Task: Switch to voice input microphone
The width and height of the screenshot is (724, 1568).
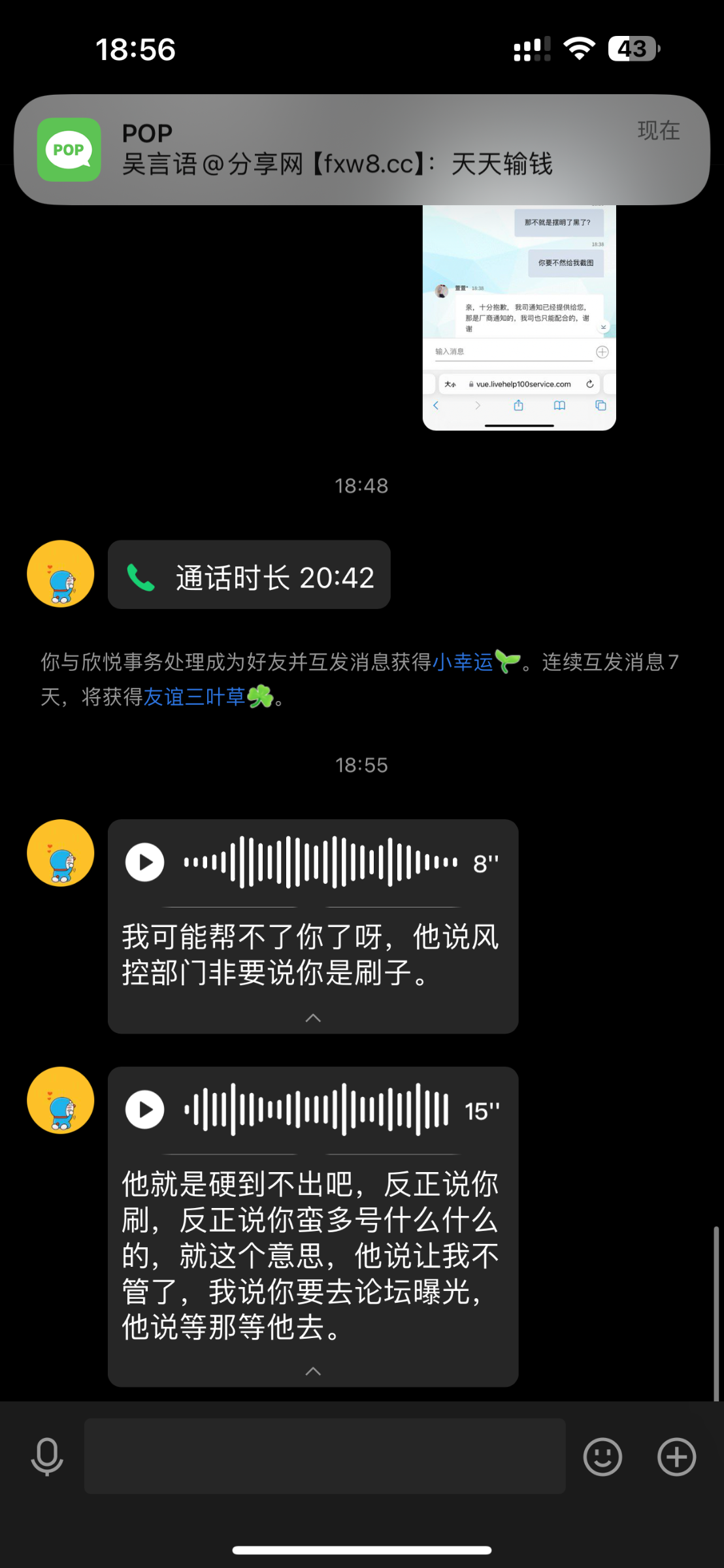Action: [47, 1457]
